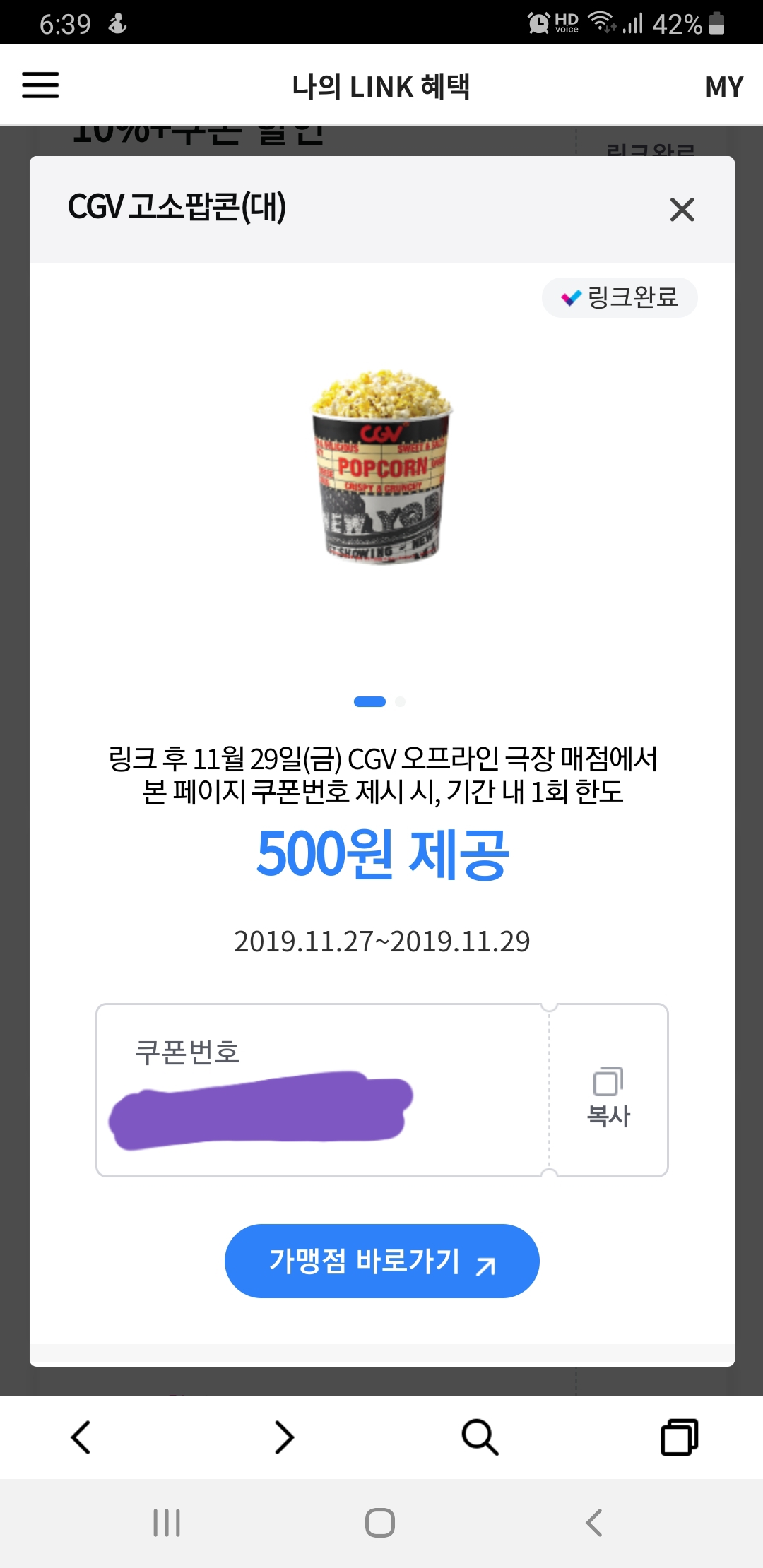Tap the system home button
763x1568 pixels.
(x=379, y=1523)
